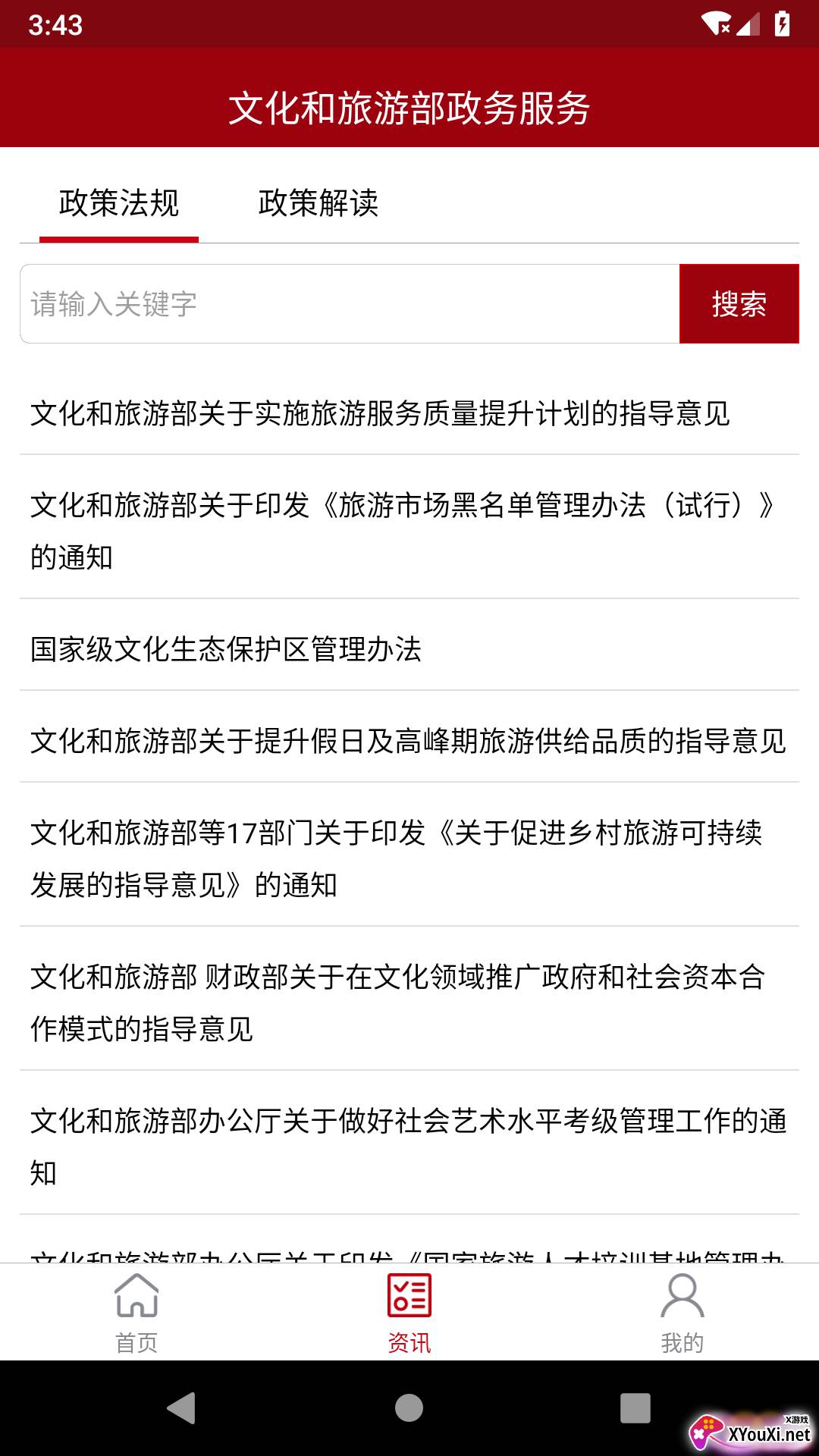Open the 促进乡村旅游可持续发展 notice

pos(409,858)
